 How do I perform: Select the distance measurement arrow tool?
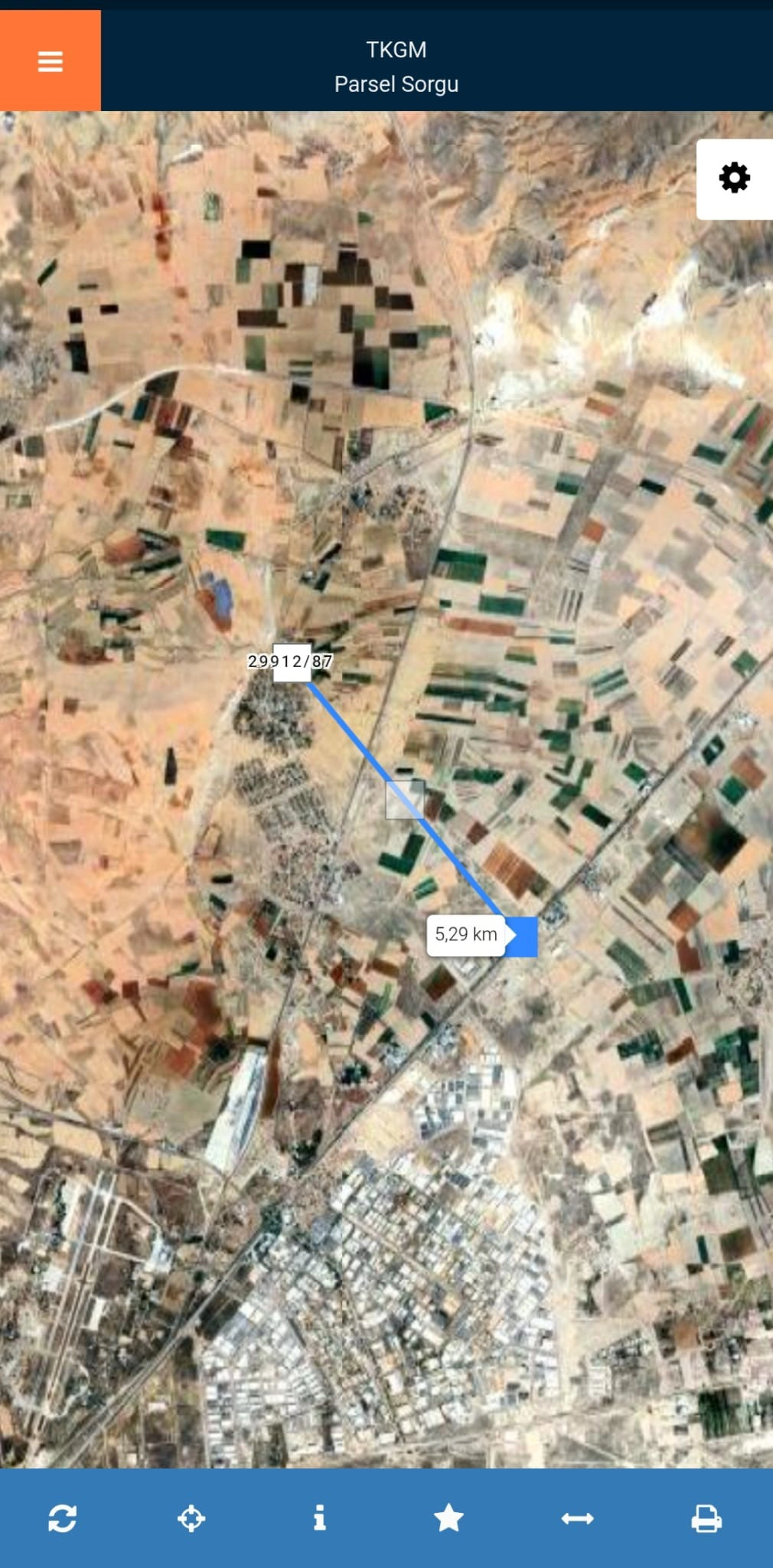577,1517
